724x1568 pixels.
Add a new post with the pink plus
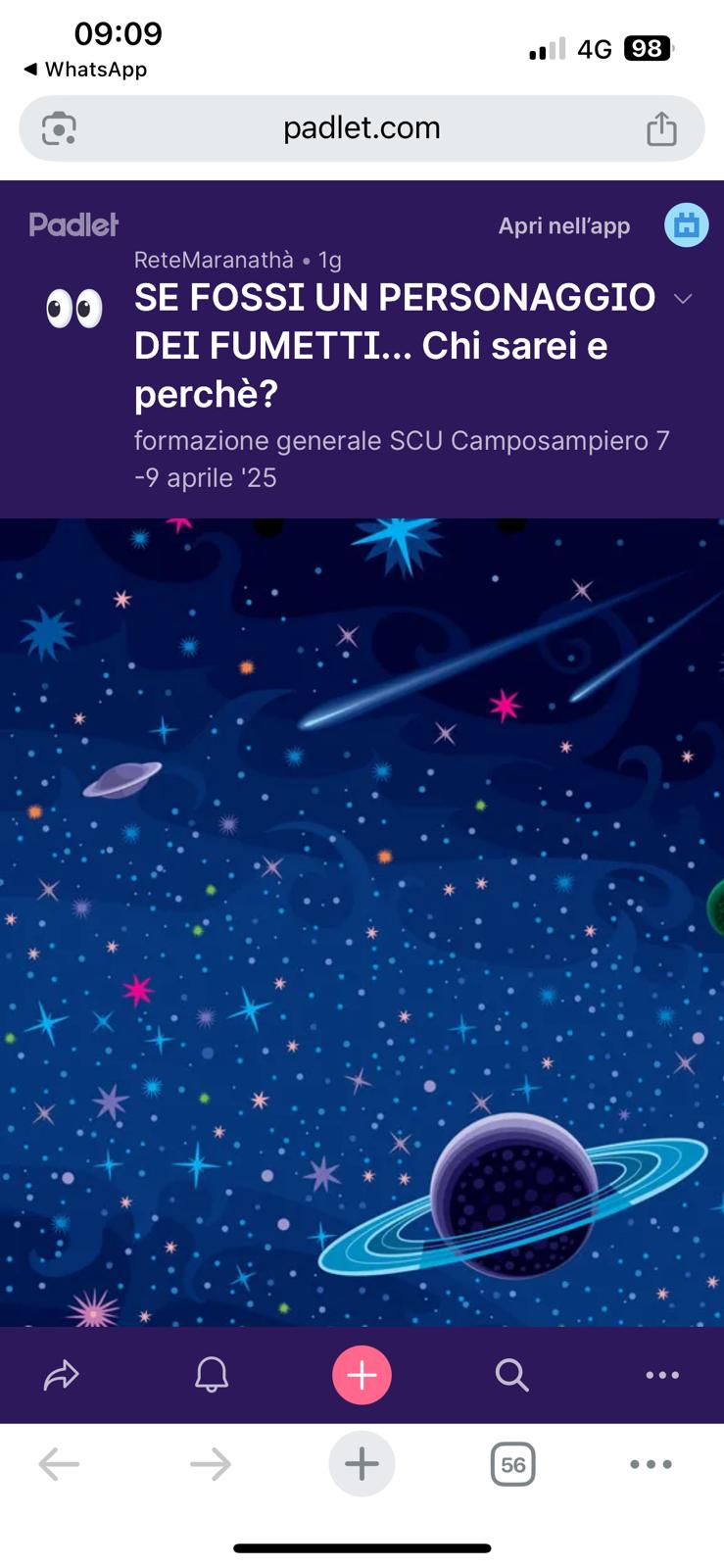(x=362, y=1375)
